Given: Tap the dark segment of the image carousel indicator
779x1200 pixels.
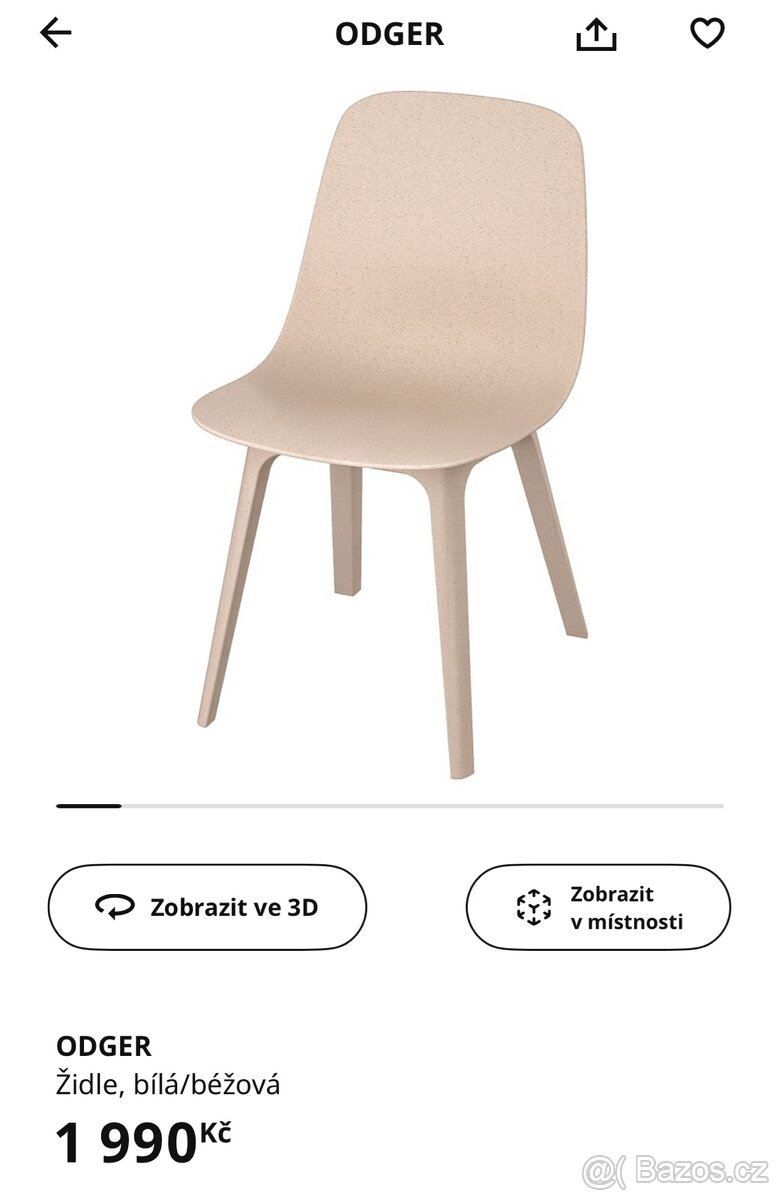Looking at the screenshot, I should (88, 805).
